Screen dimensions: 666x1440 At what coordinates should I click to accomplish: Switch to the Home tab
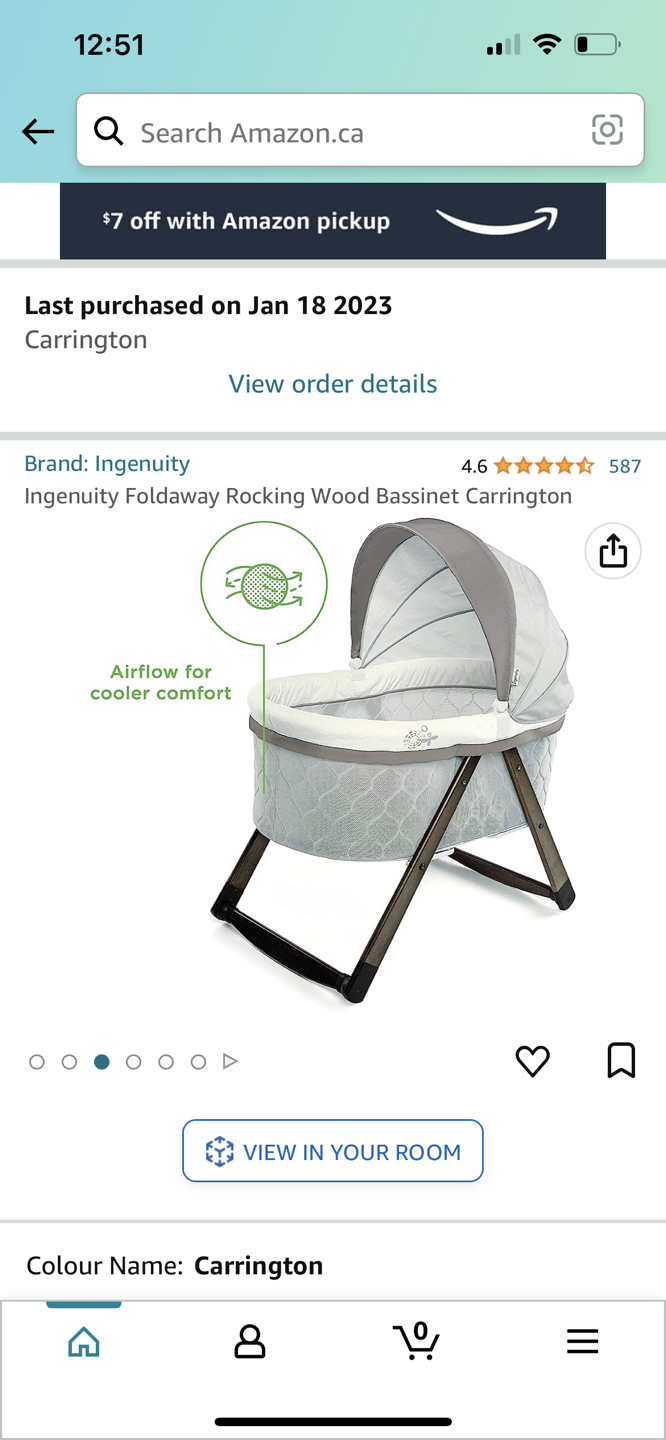coord(84,1342)
